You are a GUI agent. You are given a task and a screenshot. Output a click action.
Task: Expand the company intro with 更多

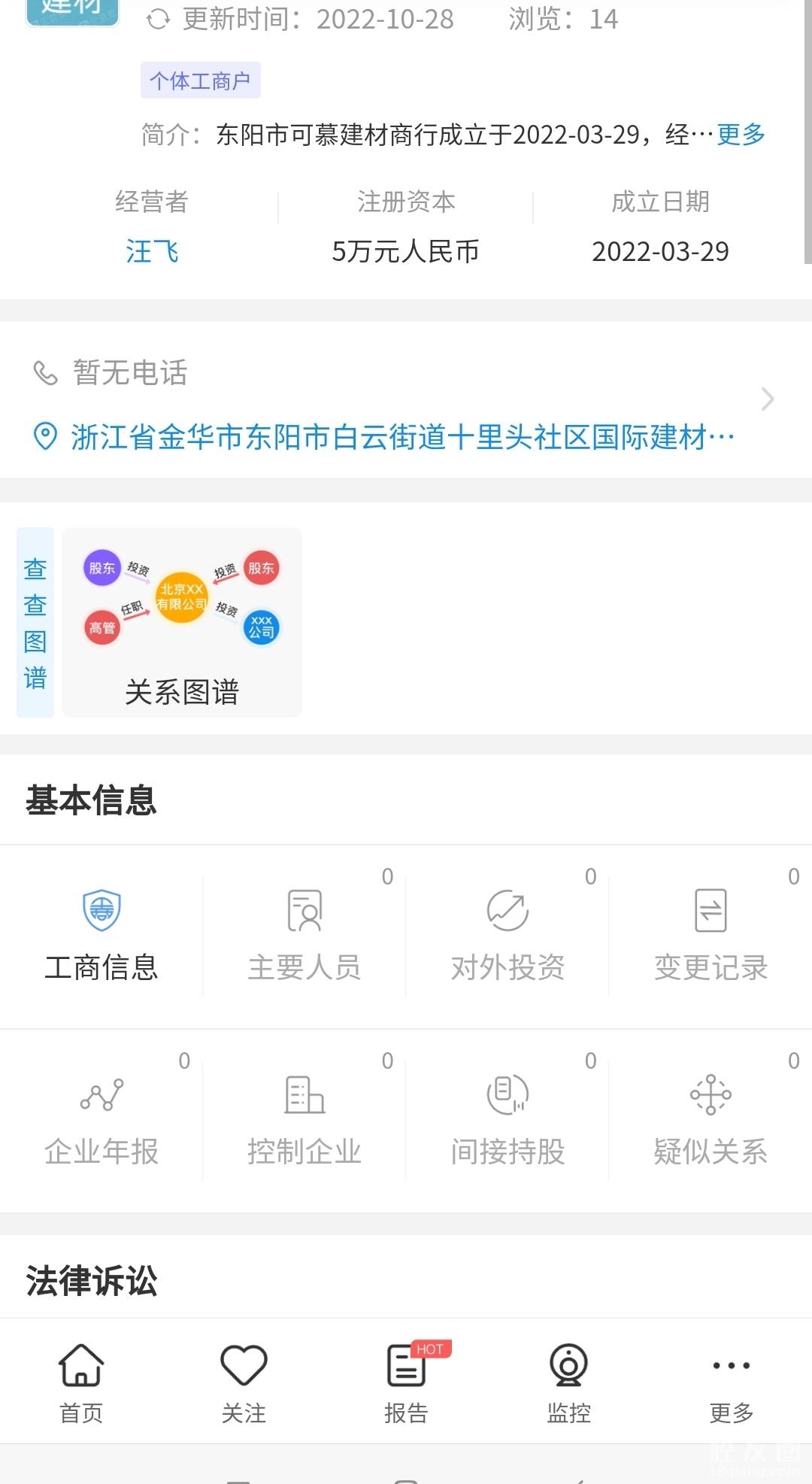click(x=741, y=135)
